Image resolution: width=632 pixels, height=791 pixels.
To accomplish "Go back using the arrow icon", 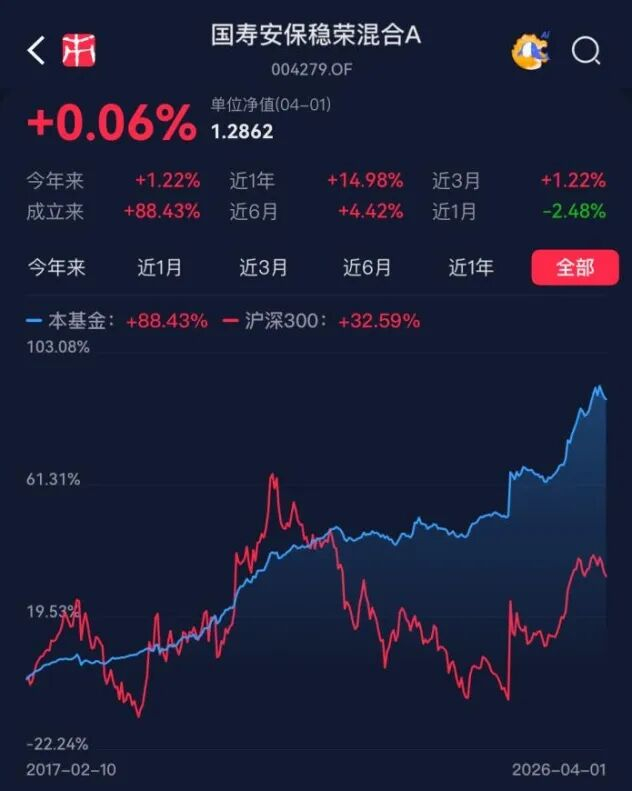I will coord(36,50).
